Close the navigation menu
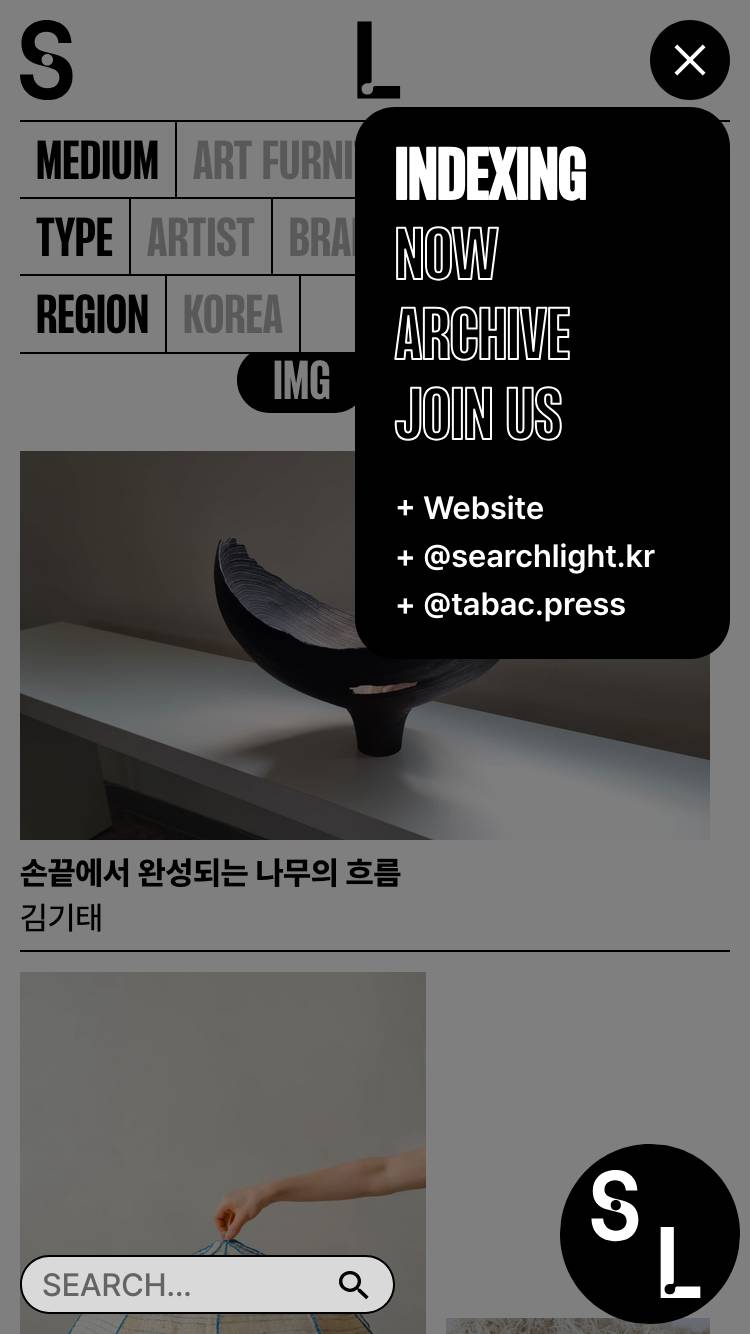The height and width of the screenshot is (1334, 750). pos(689,60)
